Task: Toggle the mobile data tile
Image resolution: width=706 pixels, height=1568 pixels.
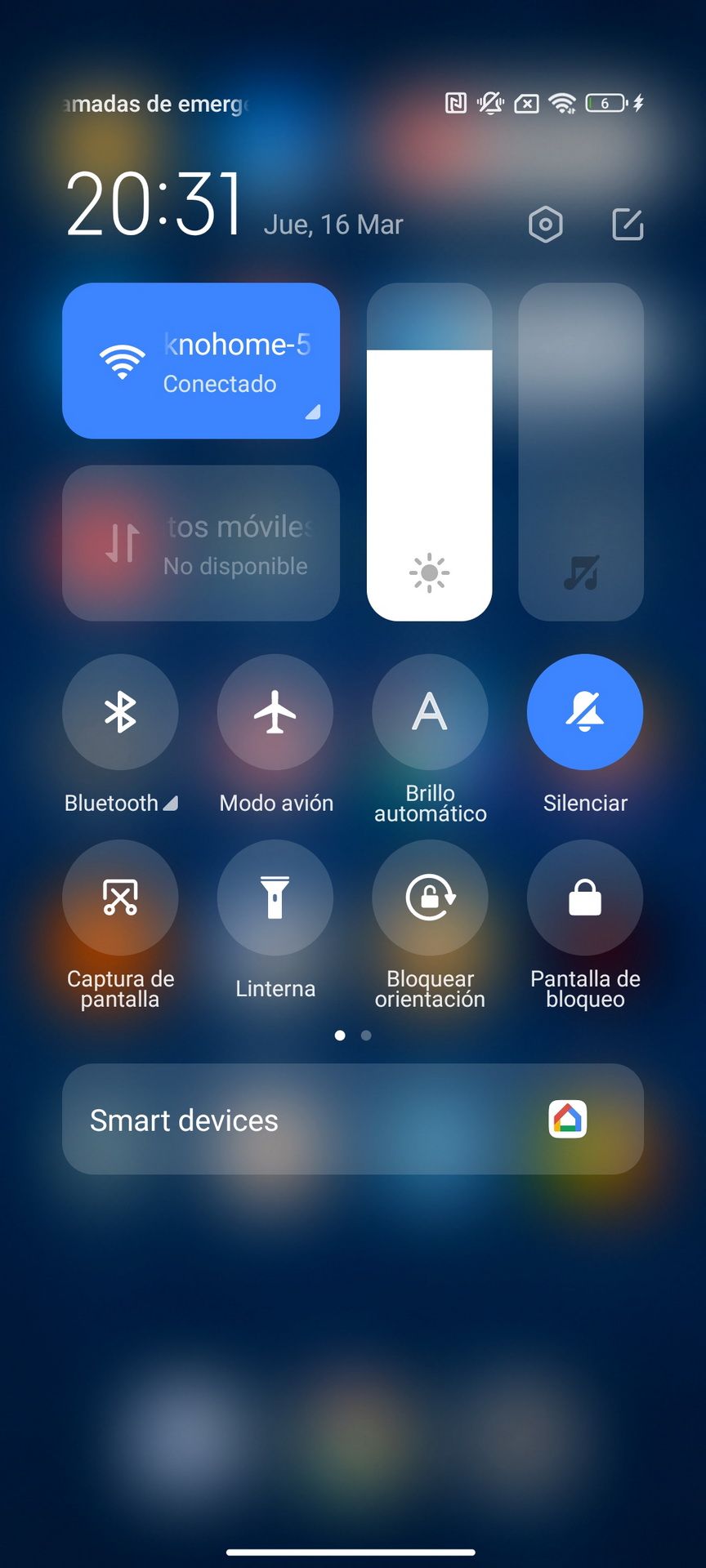Action: coord(201,543)
